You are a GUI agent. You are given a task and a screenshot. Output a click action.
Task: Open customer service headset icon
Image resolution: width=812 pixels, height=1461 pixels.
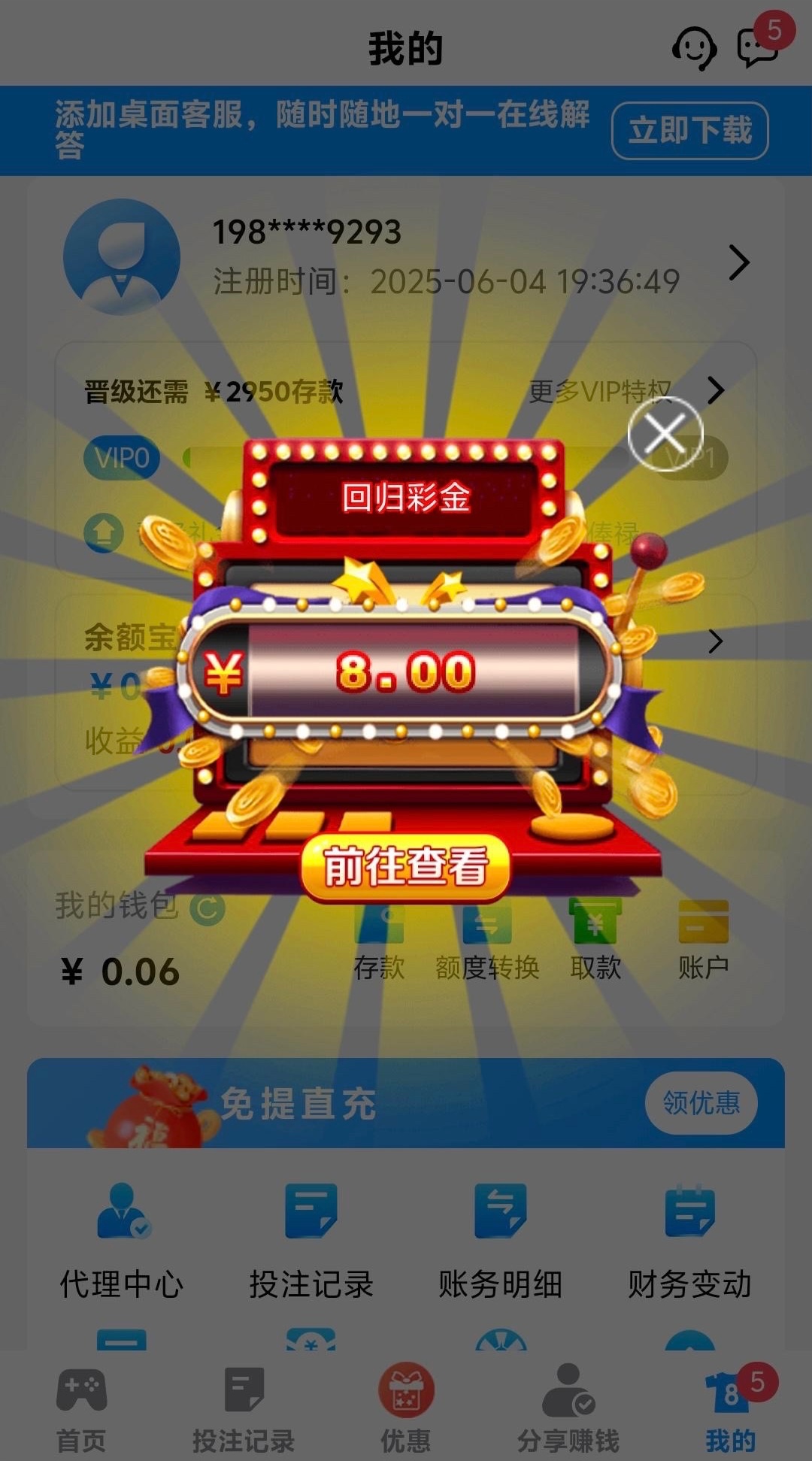(693, 49)
